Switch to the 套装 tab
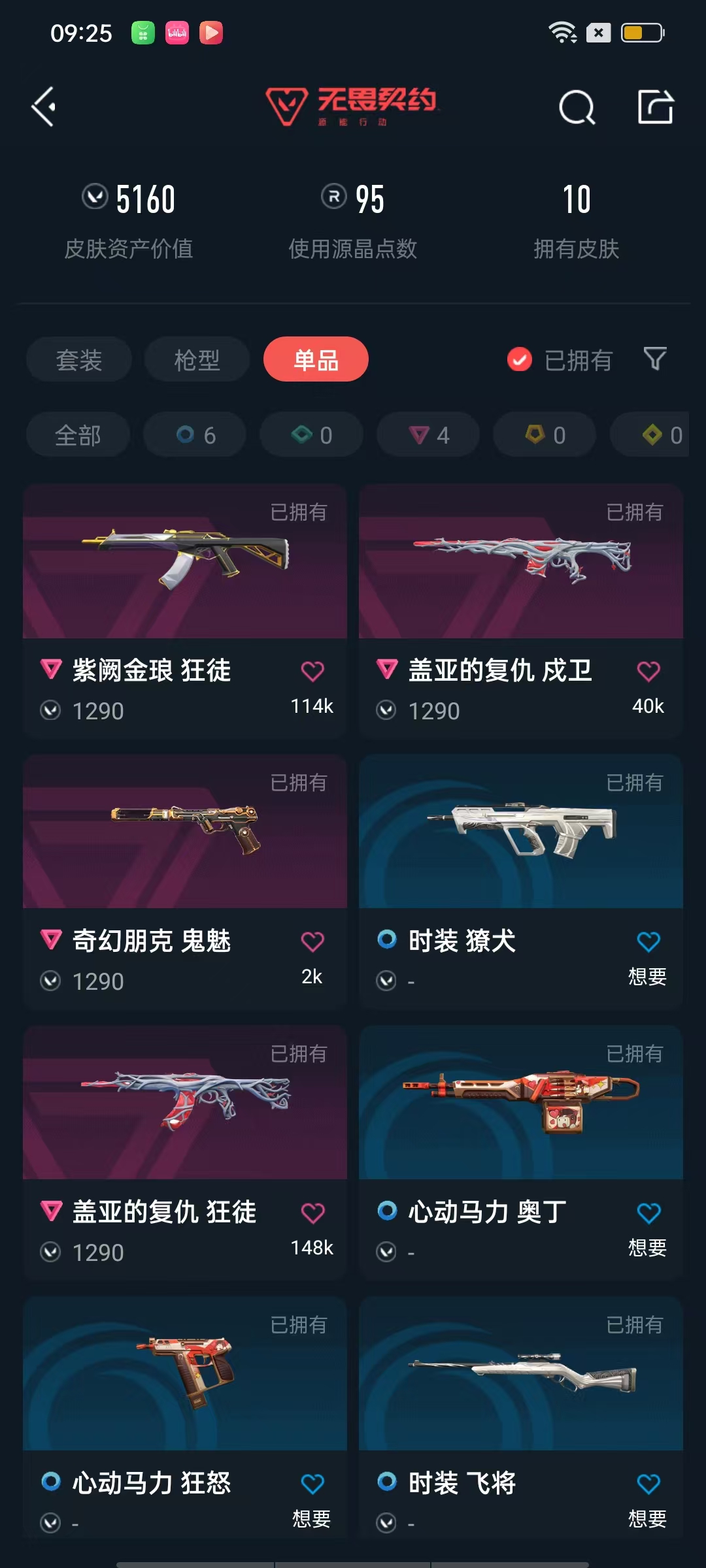The height and width of the screenshot is (1568, 706). 79,360
